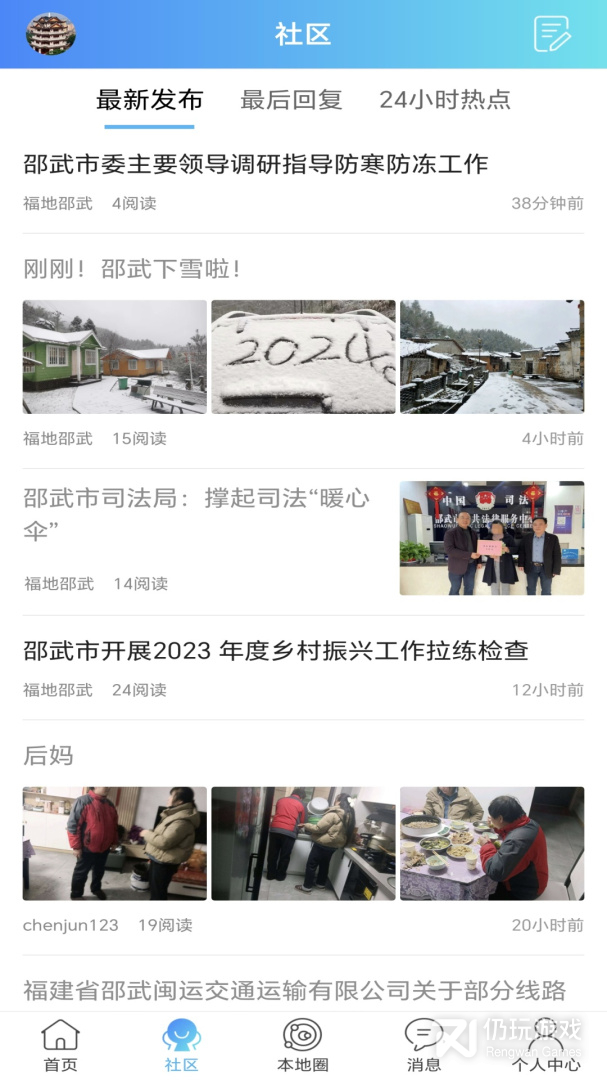
Task: Show the 24小时热点 tab
Action: click(x=445, y=100)
